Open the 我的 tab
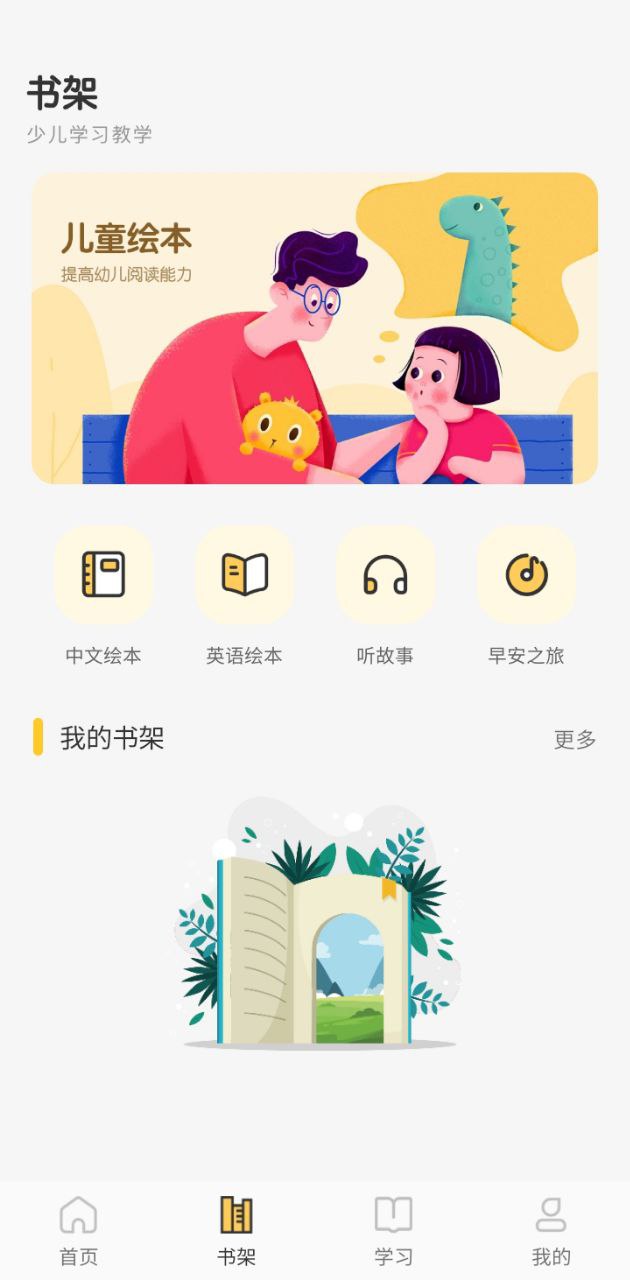630x1280 pixels. pos(551,1230)
